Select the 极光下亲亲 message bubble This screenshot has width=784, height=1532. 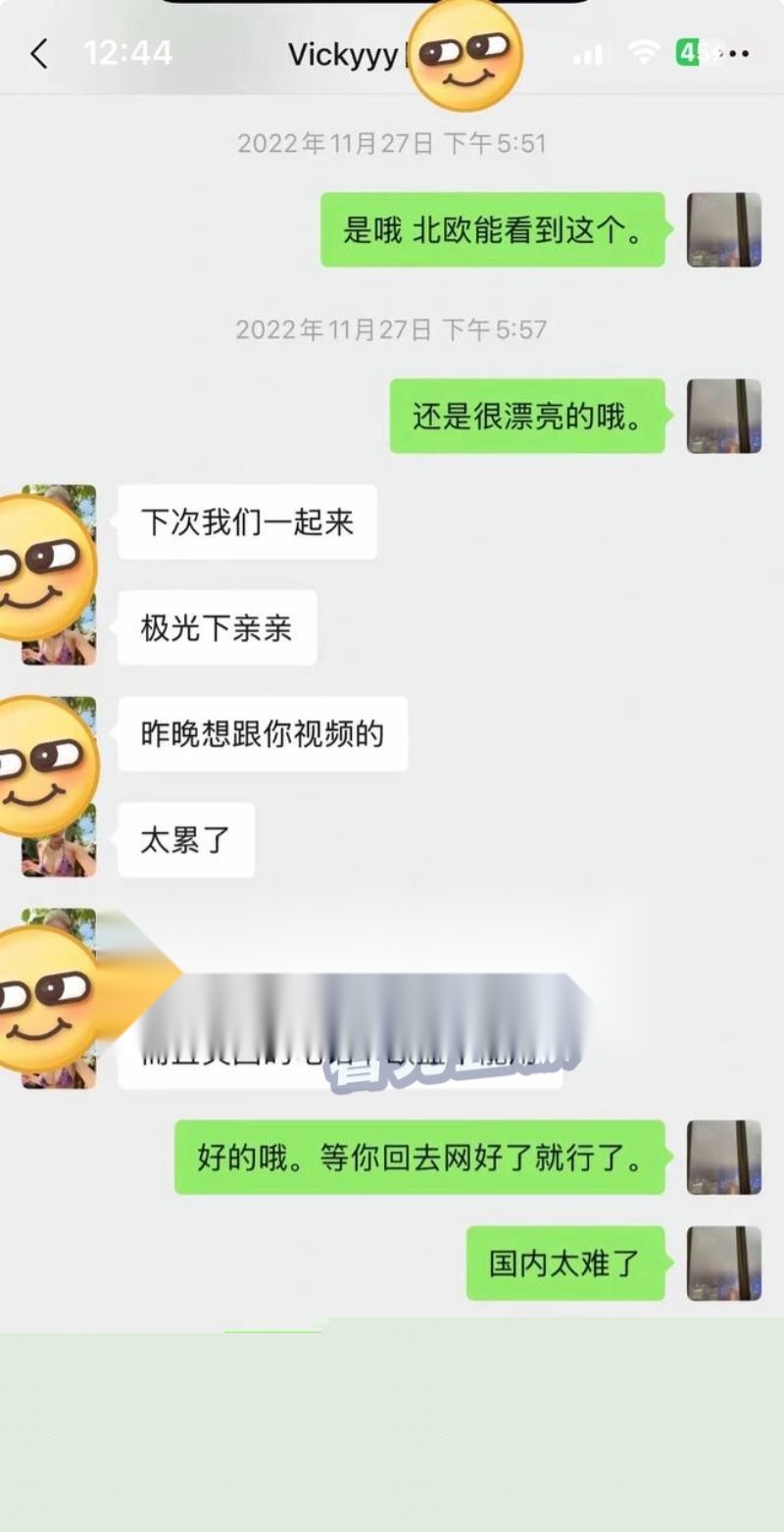216,628
